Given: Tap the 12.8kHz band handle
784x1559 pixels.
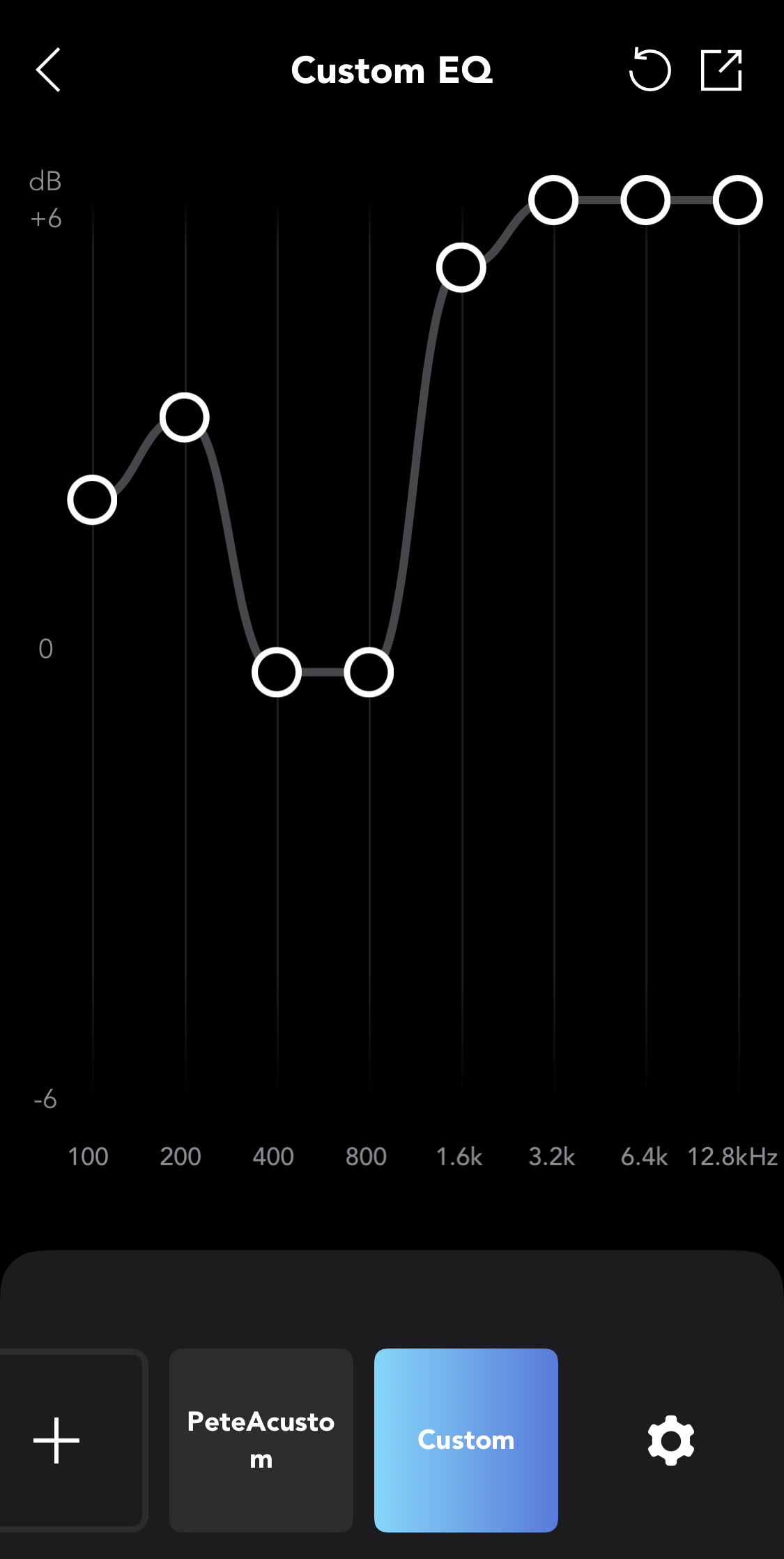Looking at the screenshot, I should [x=738, y=200].
